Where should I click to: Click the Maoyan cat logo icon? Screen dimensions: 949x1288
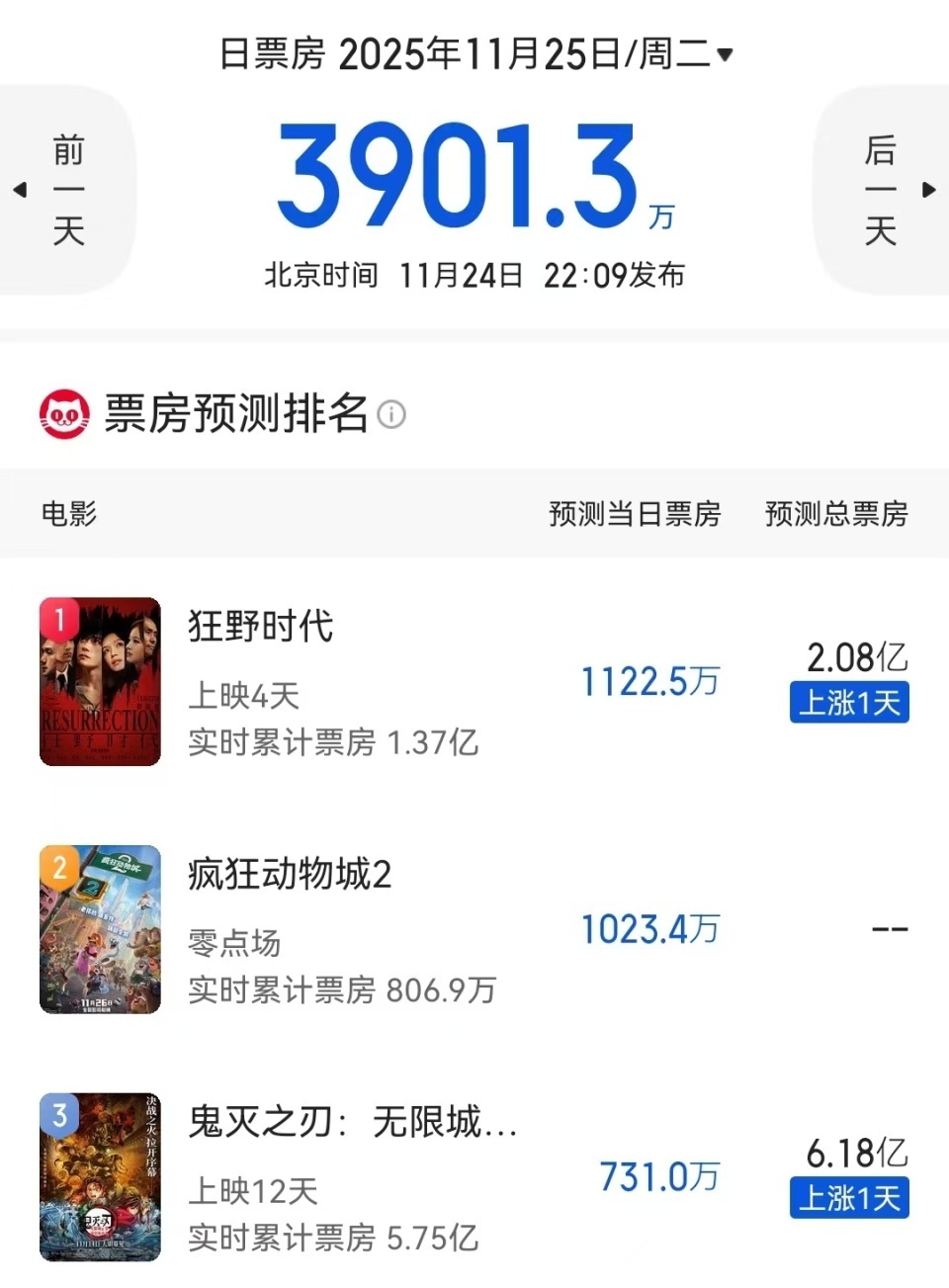(64, 415)
